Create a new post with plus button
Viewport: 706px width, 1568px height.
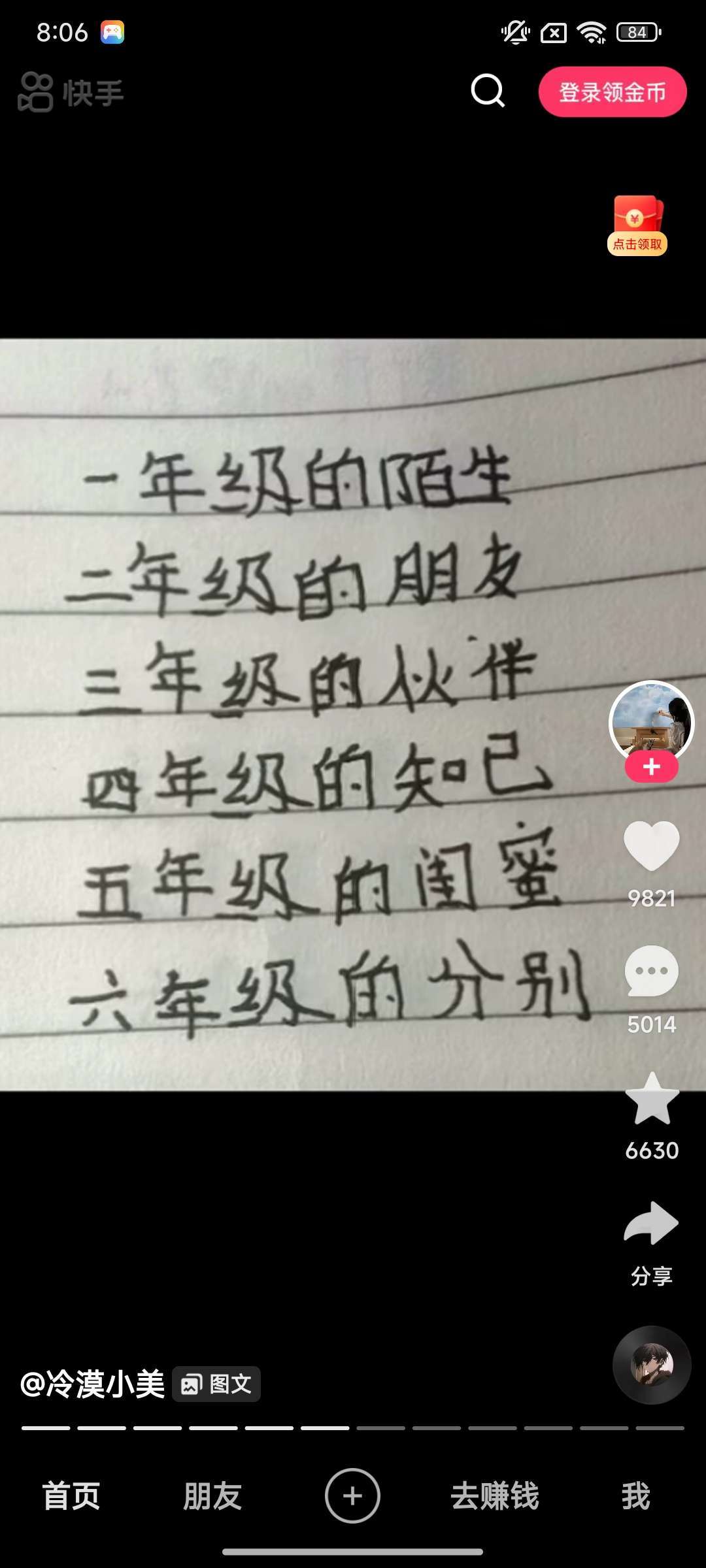pyautogui.click(x=352, y=1495)
